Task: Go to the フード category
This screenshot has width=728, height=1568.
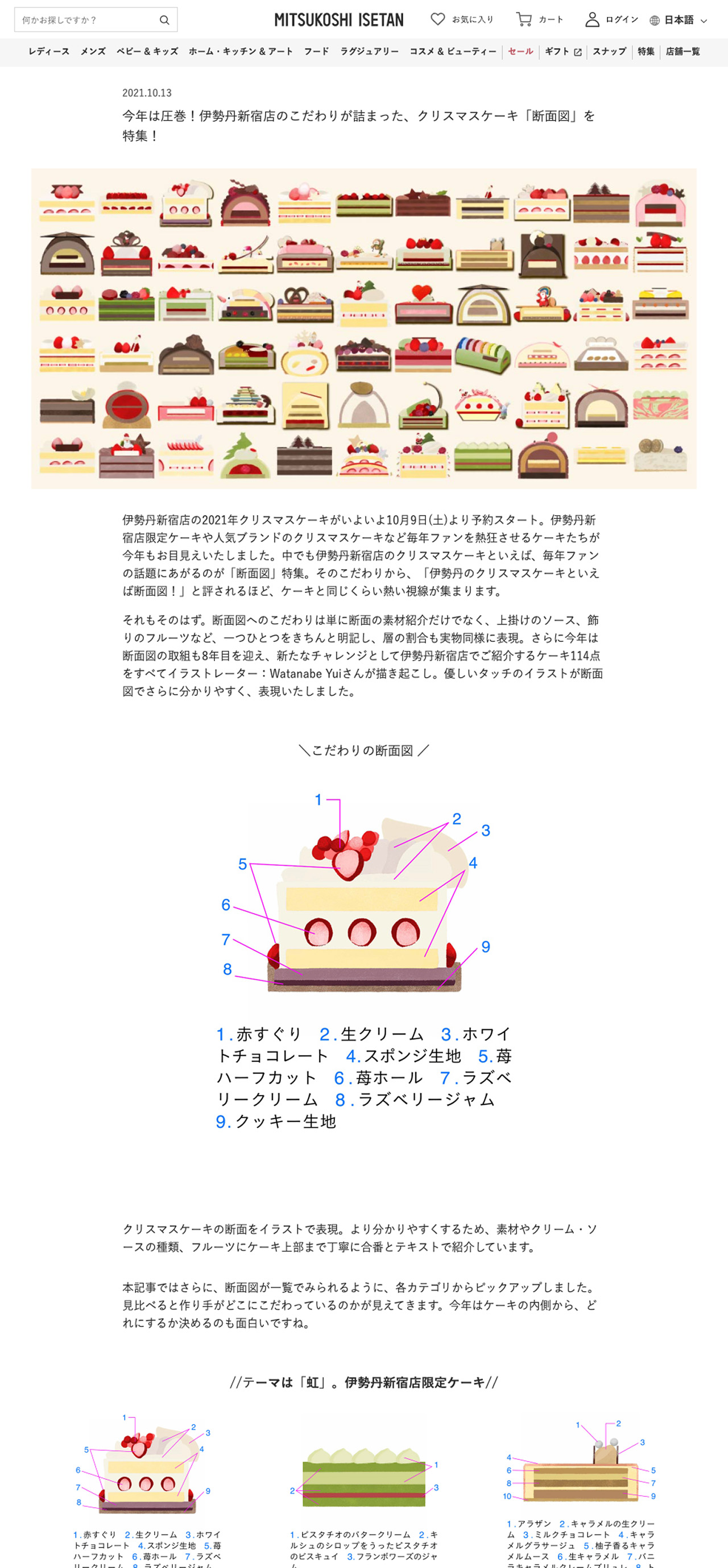Action: [317, 52]
